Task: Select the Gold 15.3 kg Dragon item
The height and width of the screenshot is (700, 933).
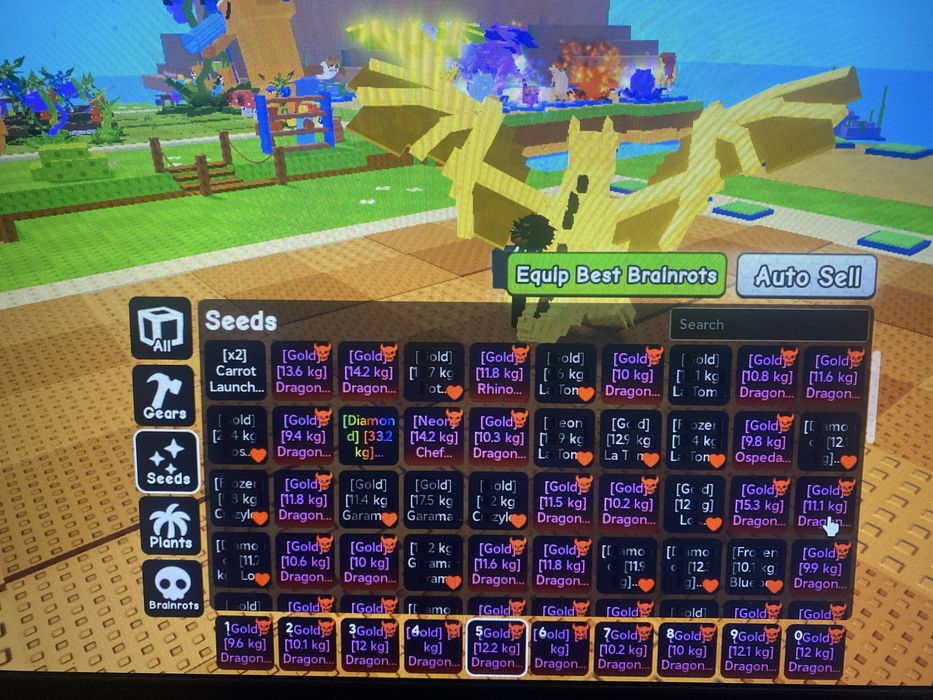Action: tap(759, 504)
